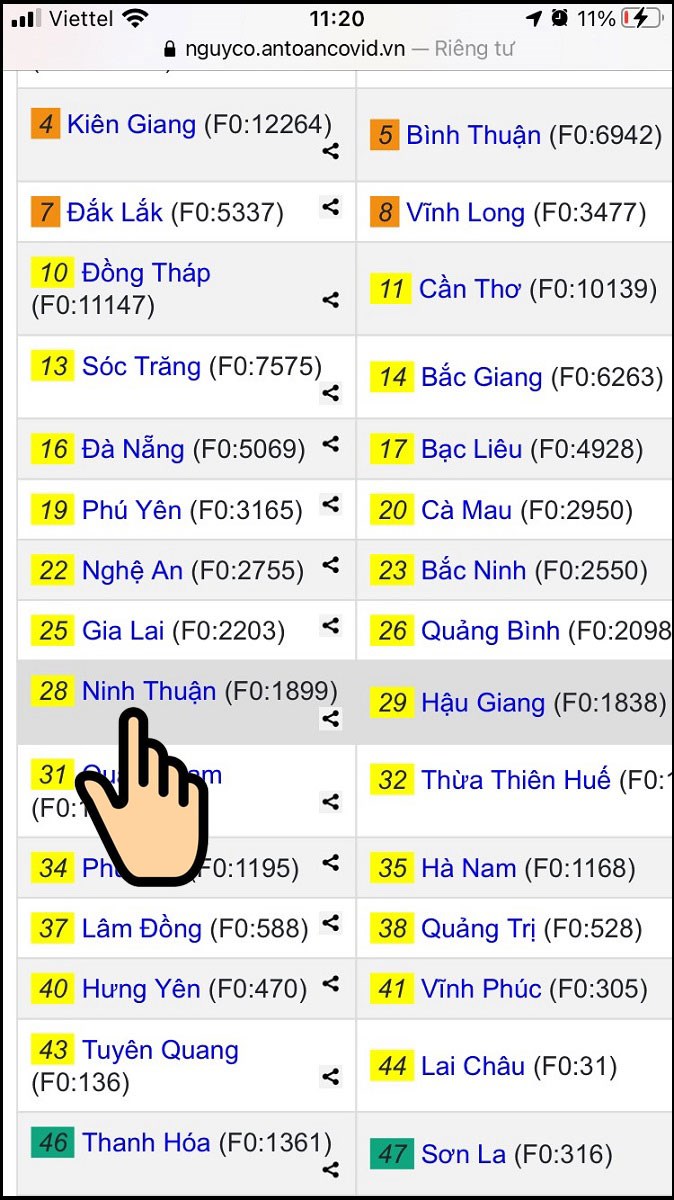Open the Bắc Giang link
Screen dimensions: 674x1200
[481, 377]
